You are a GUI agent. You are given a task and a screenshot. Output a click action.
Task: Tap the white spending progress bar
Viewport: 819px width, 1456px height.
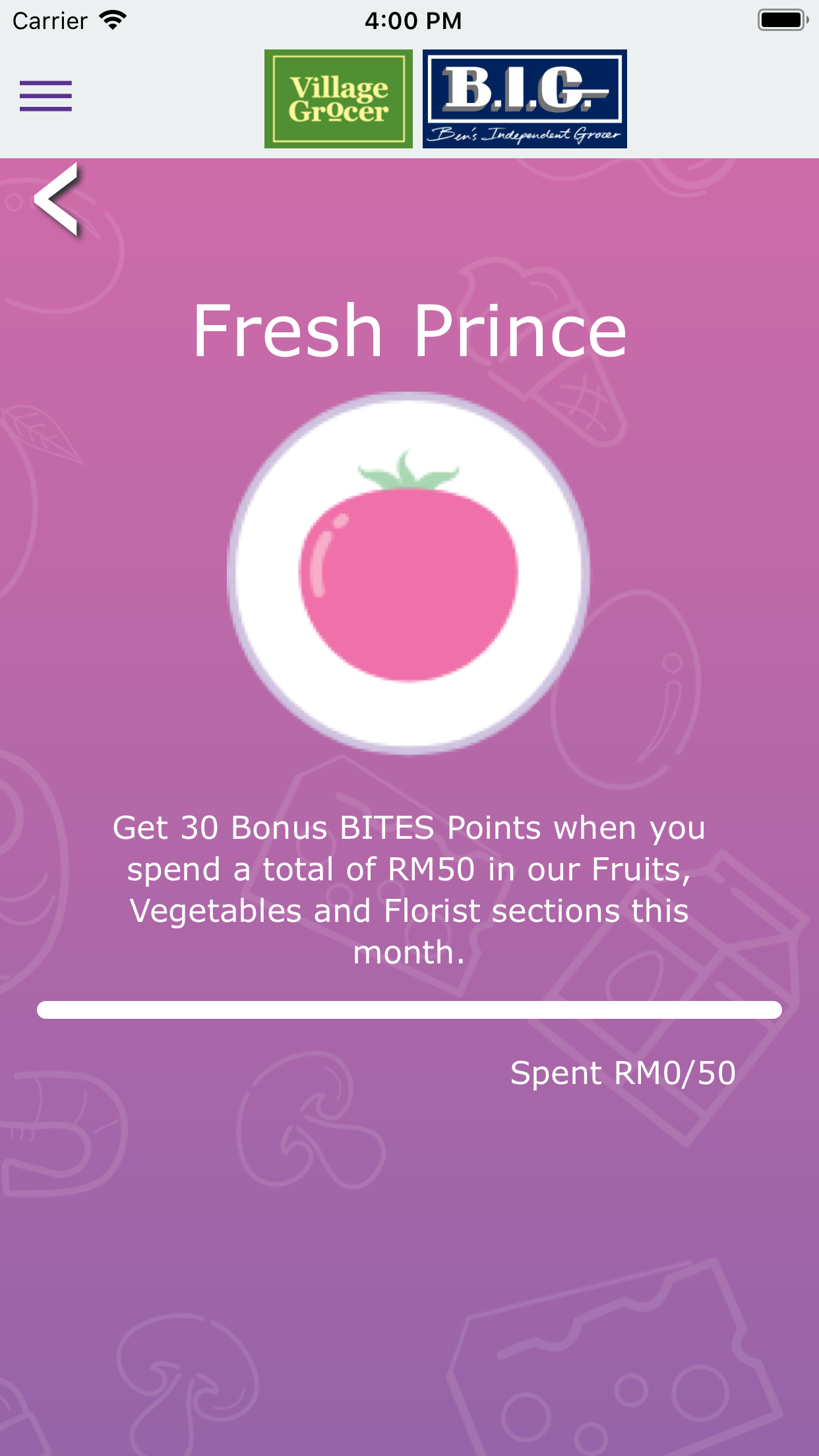click(x=409, y=1008)
